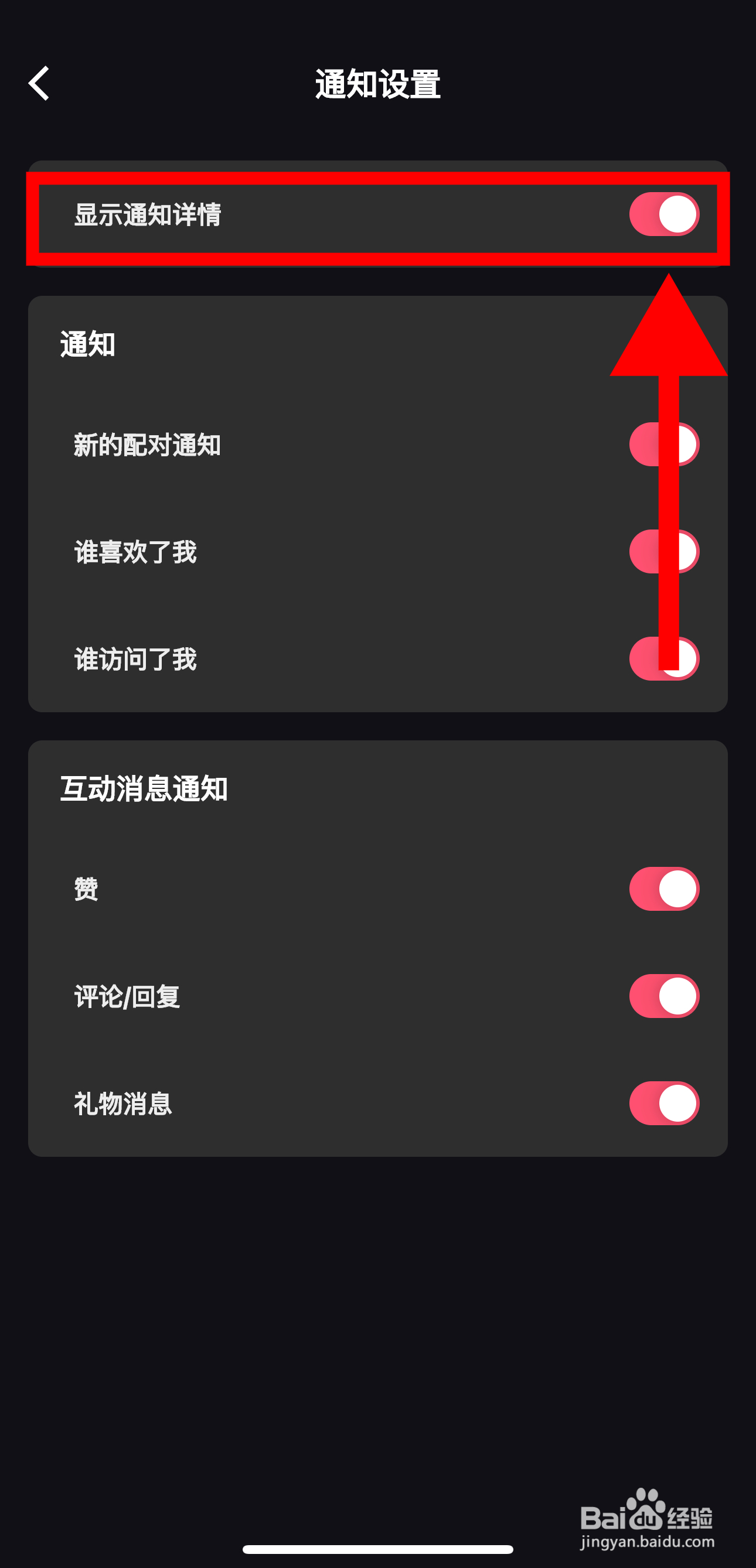Disable 谁访问了我 notifications
Image resolution: width=756 pixels, height=1568 pixels.
663,658
